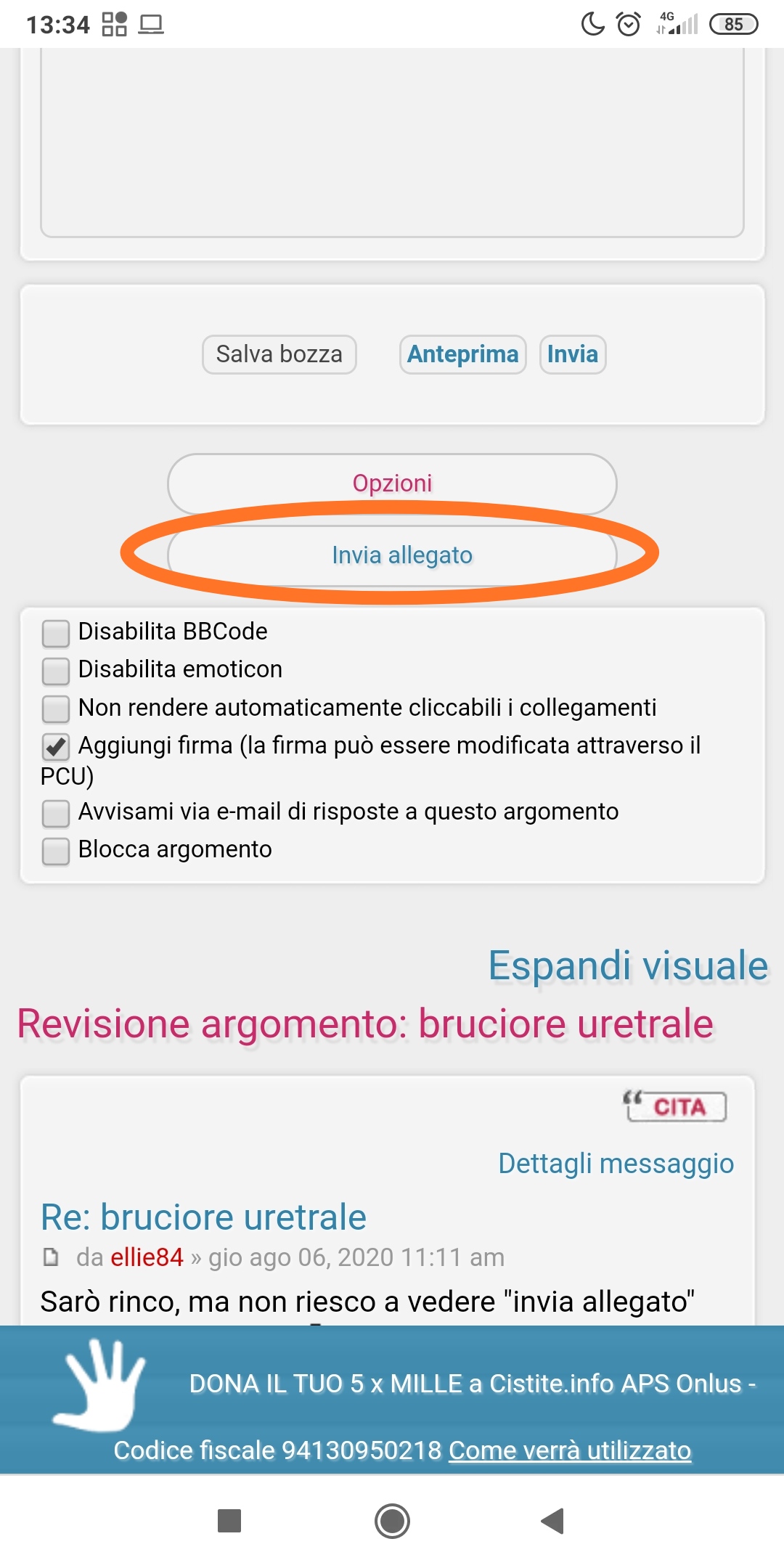Open recent apps with the square button
The height and width of the screenshot is (1568, 784).
click(x=229, y=1521)
